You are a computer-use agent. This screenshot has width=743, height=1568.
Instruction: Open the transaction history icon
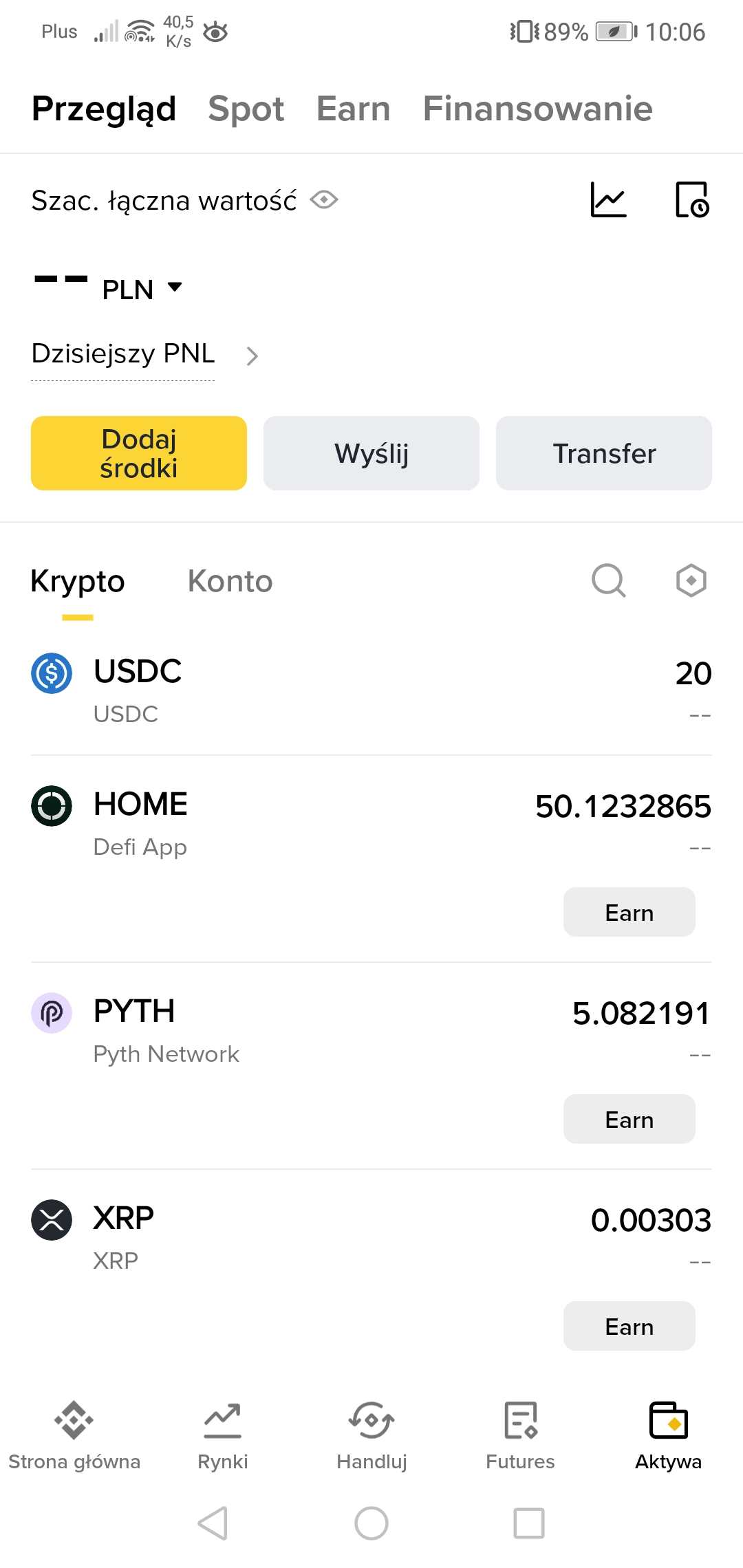(x=692, y=200)
